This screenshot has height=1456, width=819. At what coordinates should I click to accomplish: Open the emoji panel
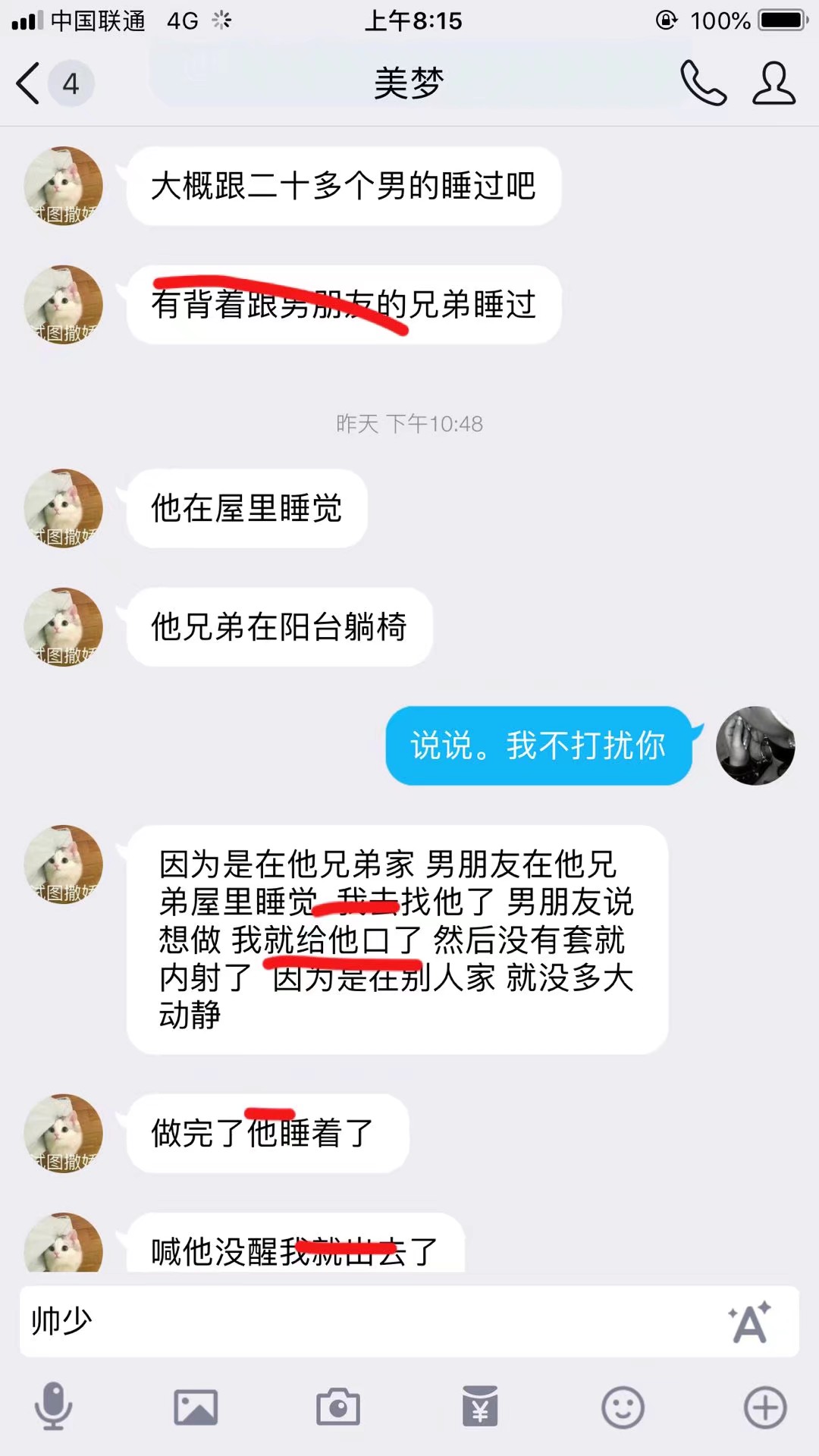click(623, 1407)
